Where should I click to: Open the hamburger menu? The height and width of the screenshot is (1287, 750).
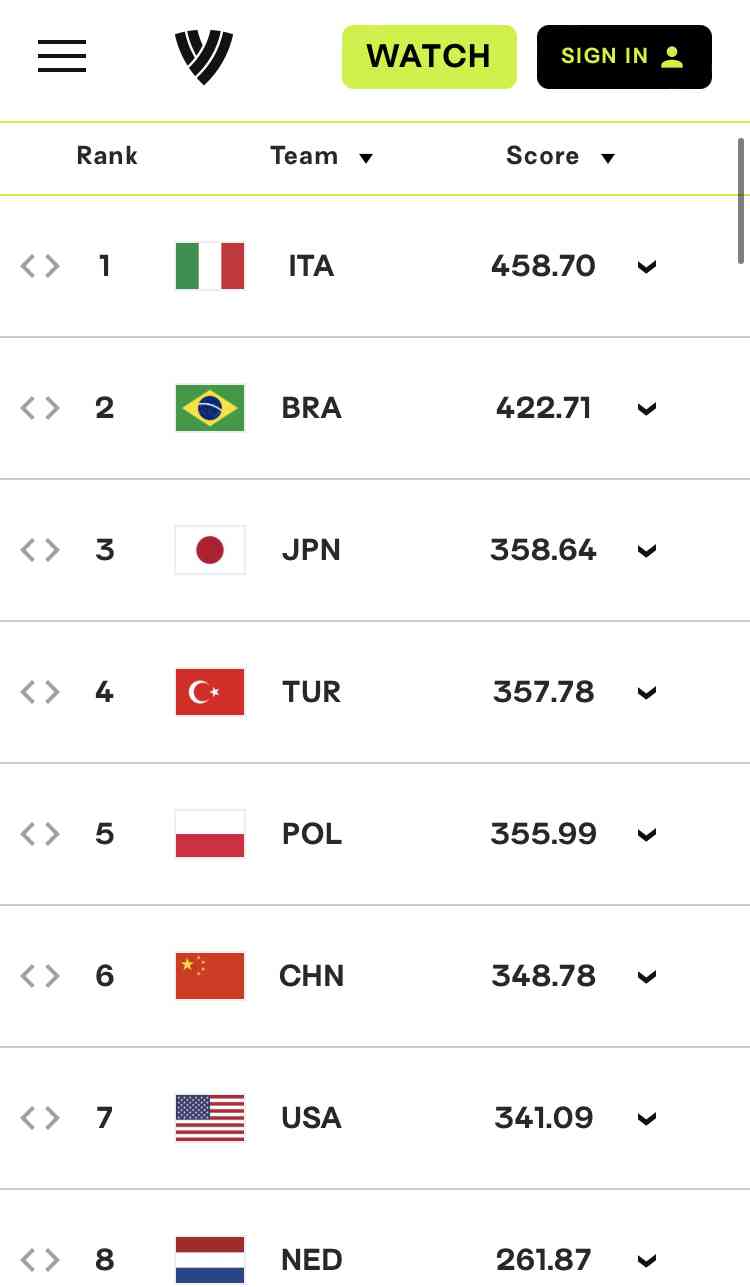click(62, 56)
